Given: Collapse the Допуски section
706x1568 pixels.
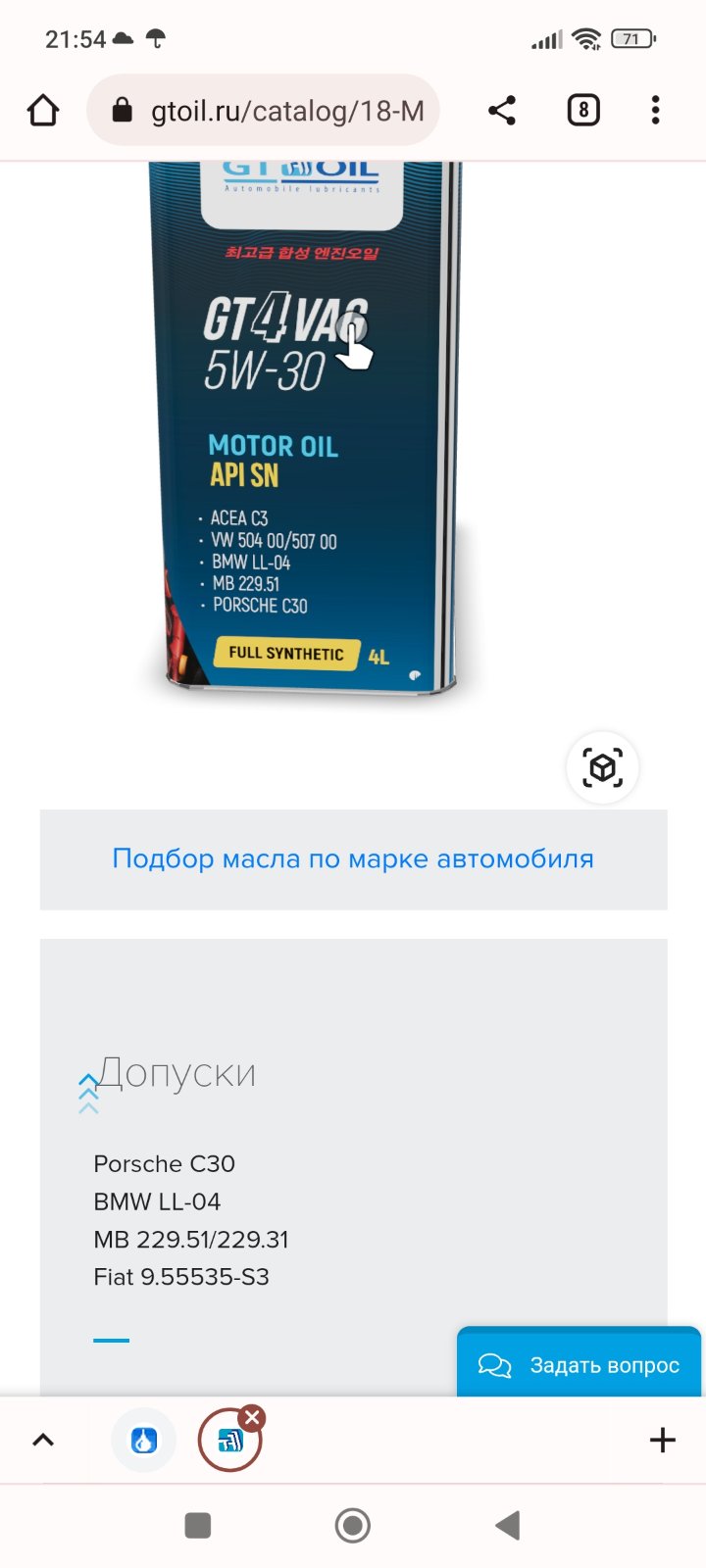Looking at the screenshot, I should point(88,1093).
